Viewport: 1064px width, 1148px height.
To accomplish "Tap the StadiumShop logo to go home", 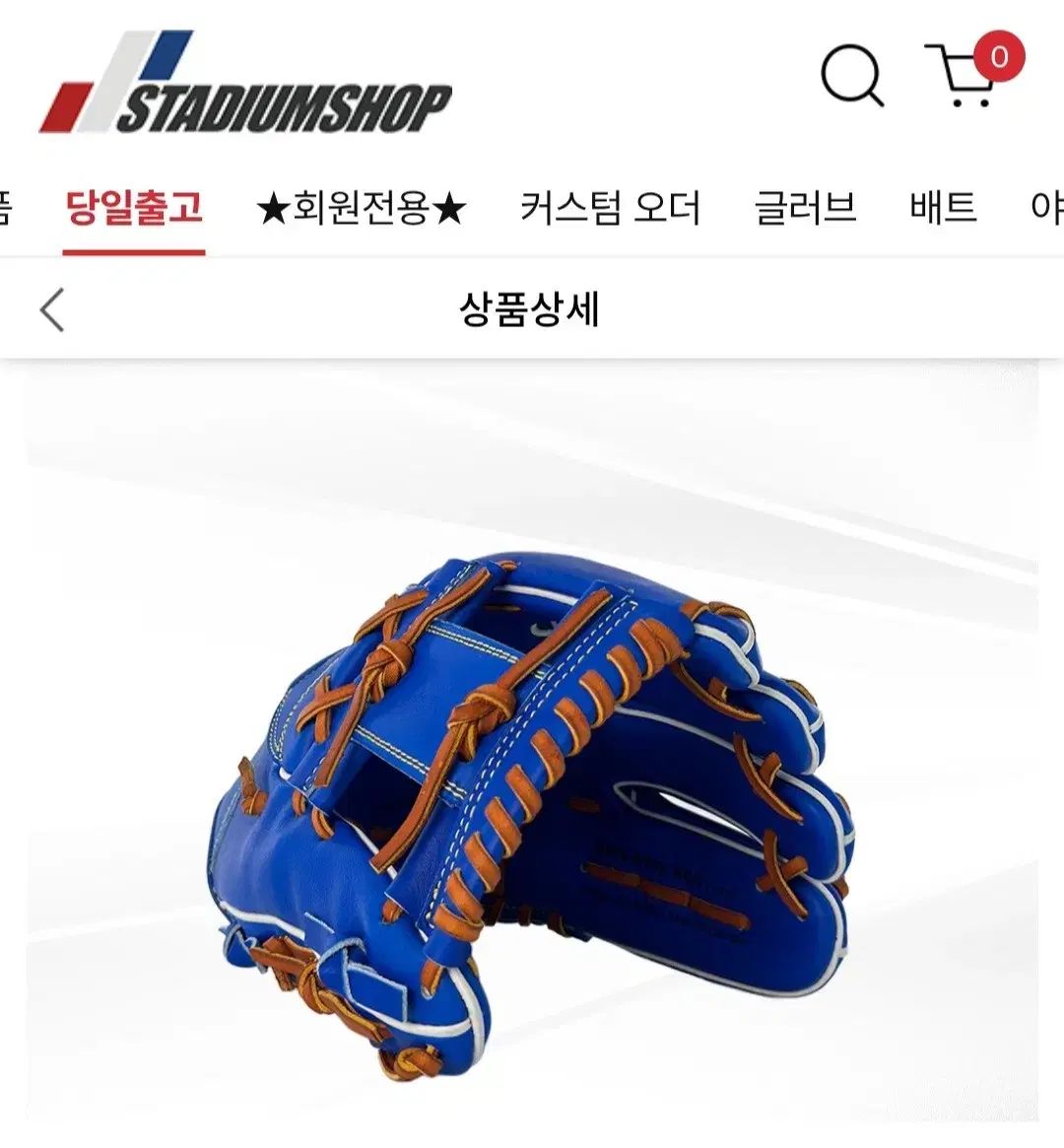I will 246,84.
